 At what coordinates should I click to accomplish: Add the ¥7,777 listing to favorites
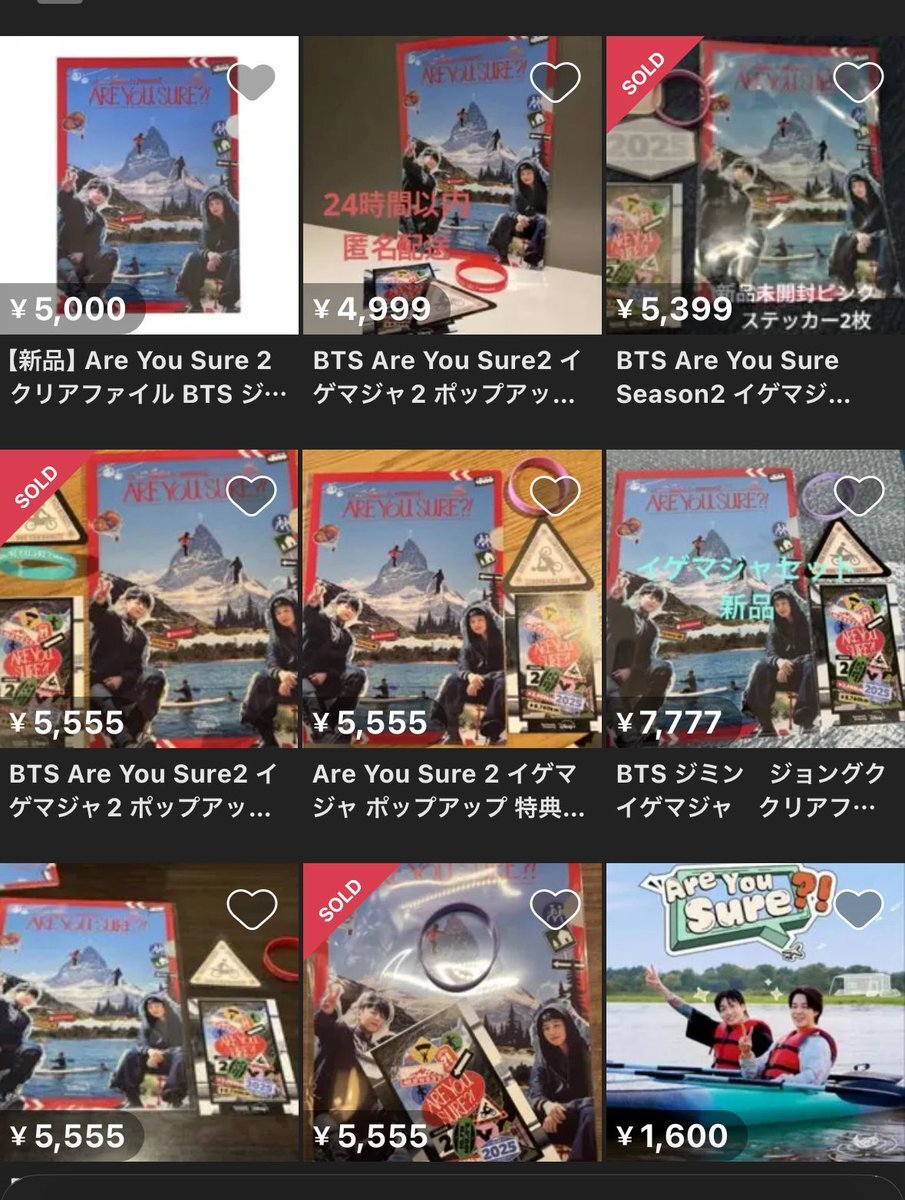pyautogui.click(x=858, y=496)
